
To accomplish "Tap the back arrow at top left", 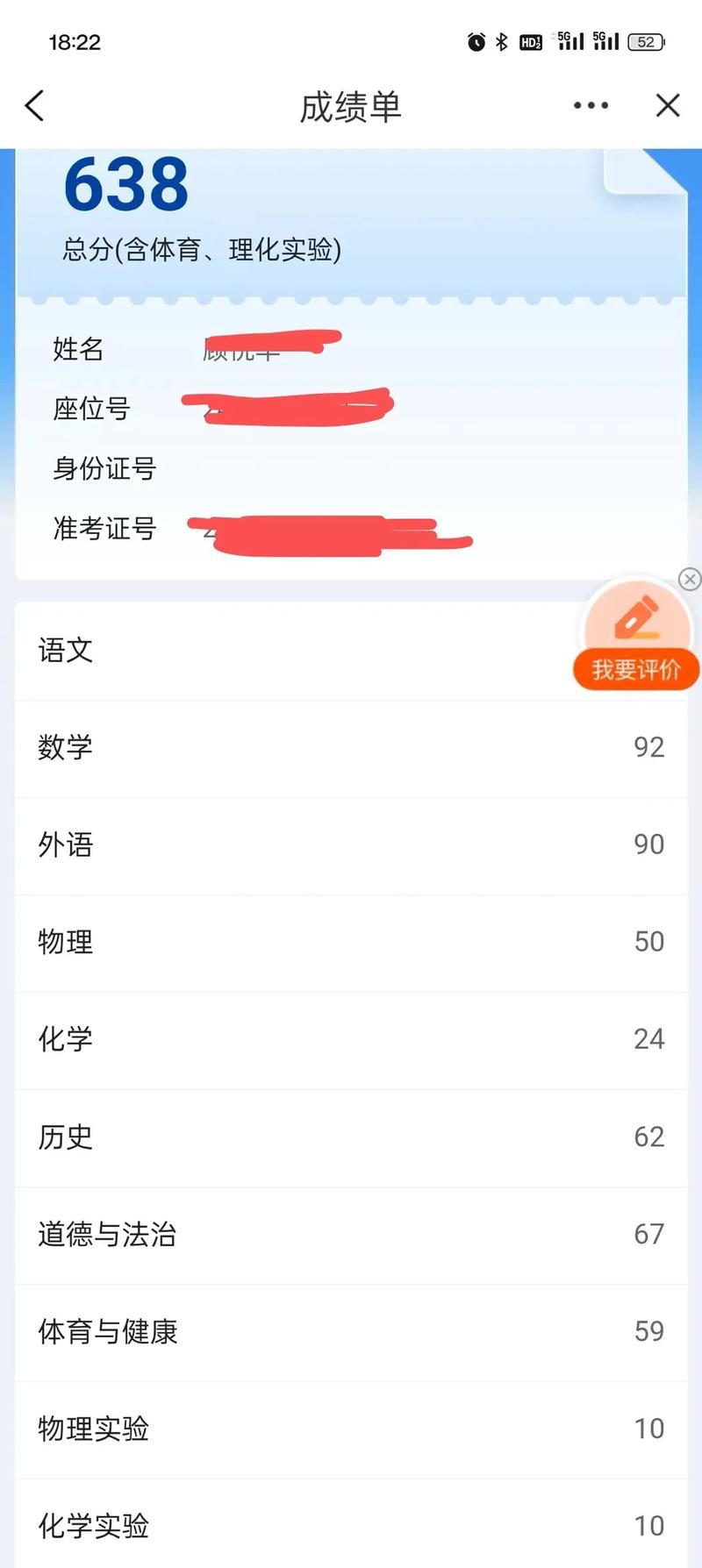I will (33, 104).
